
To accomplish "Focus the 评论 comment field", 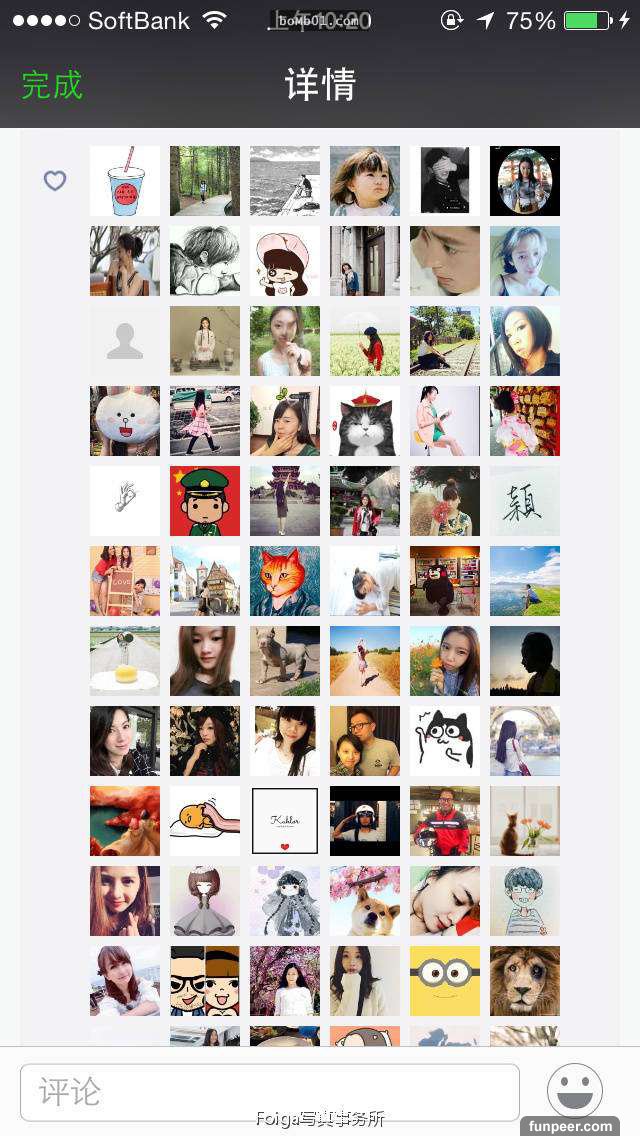I will point(270,1092).
